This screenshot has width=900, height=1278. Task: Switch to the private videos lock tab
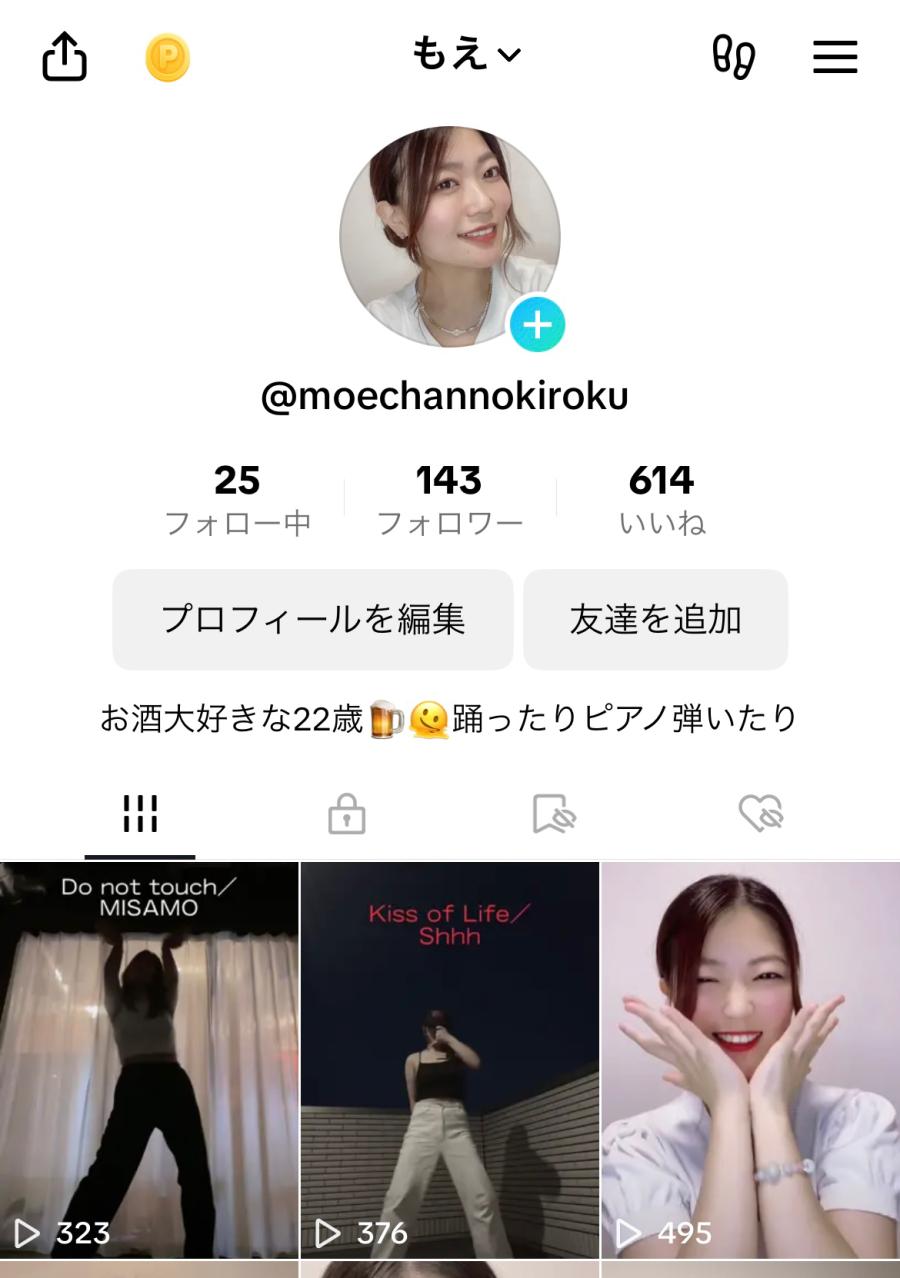point(346,814)
